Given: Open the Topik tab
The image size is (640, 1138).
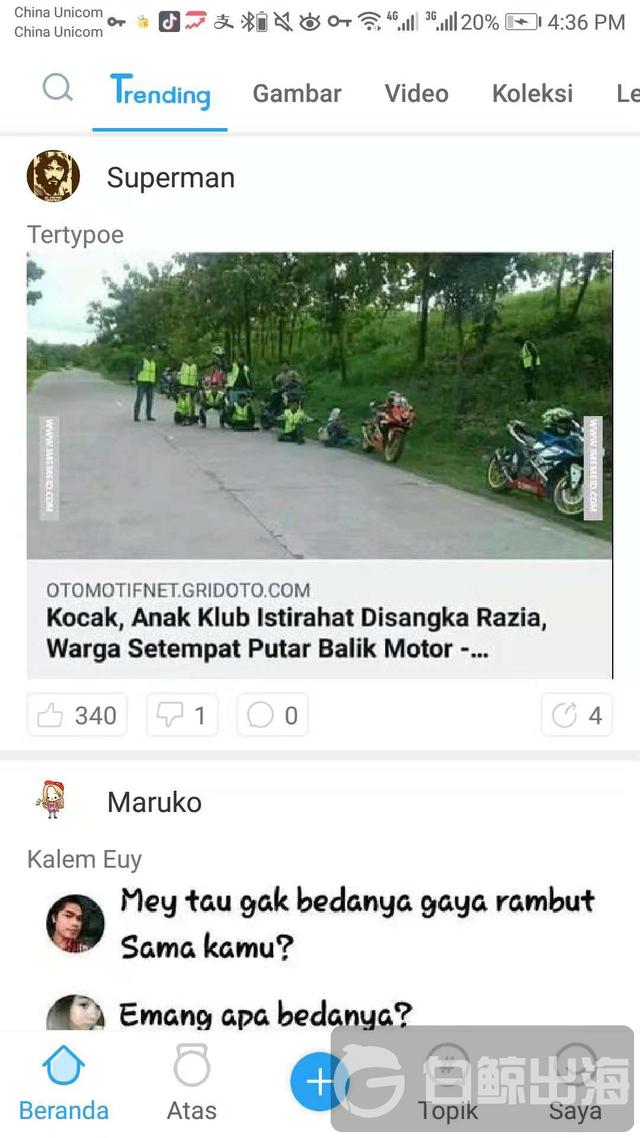Looking at the screenshot, I should coord(448,1083).
